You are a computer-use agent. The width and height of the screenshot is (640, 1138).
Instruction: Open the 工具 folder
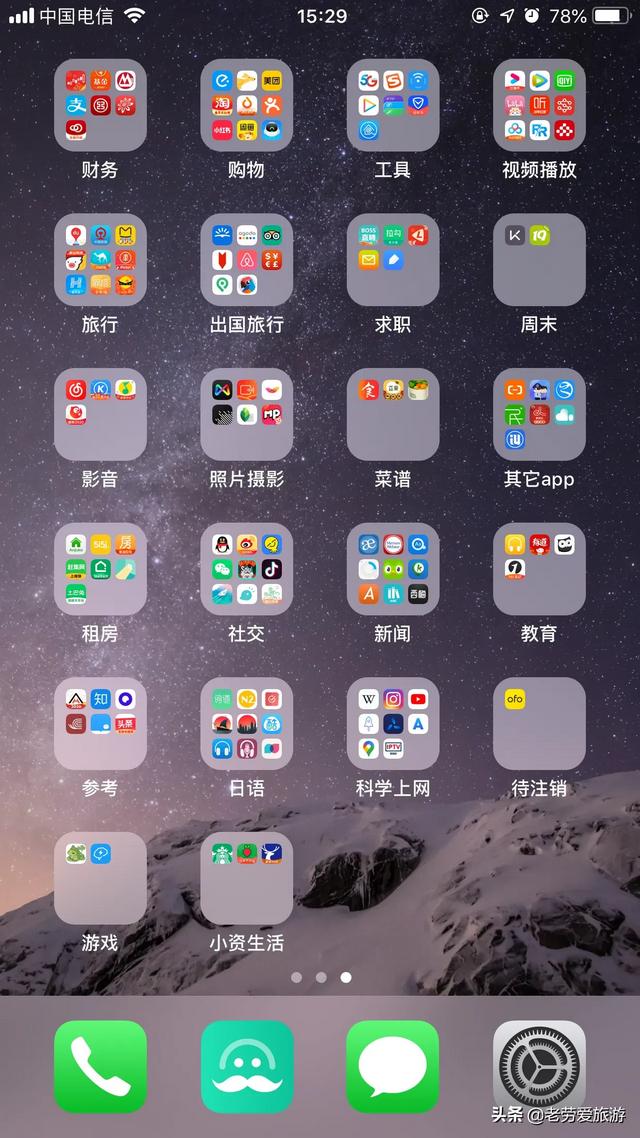tap(393, 105)
